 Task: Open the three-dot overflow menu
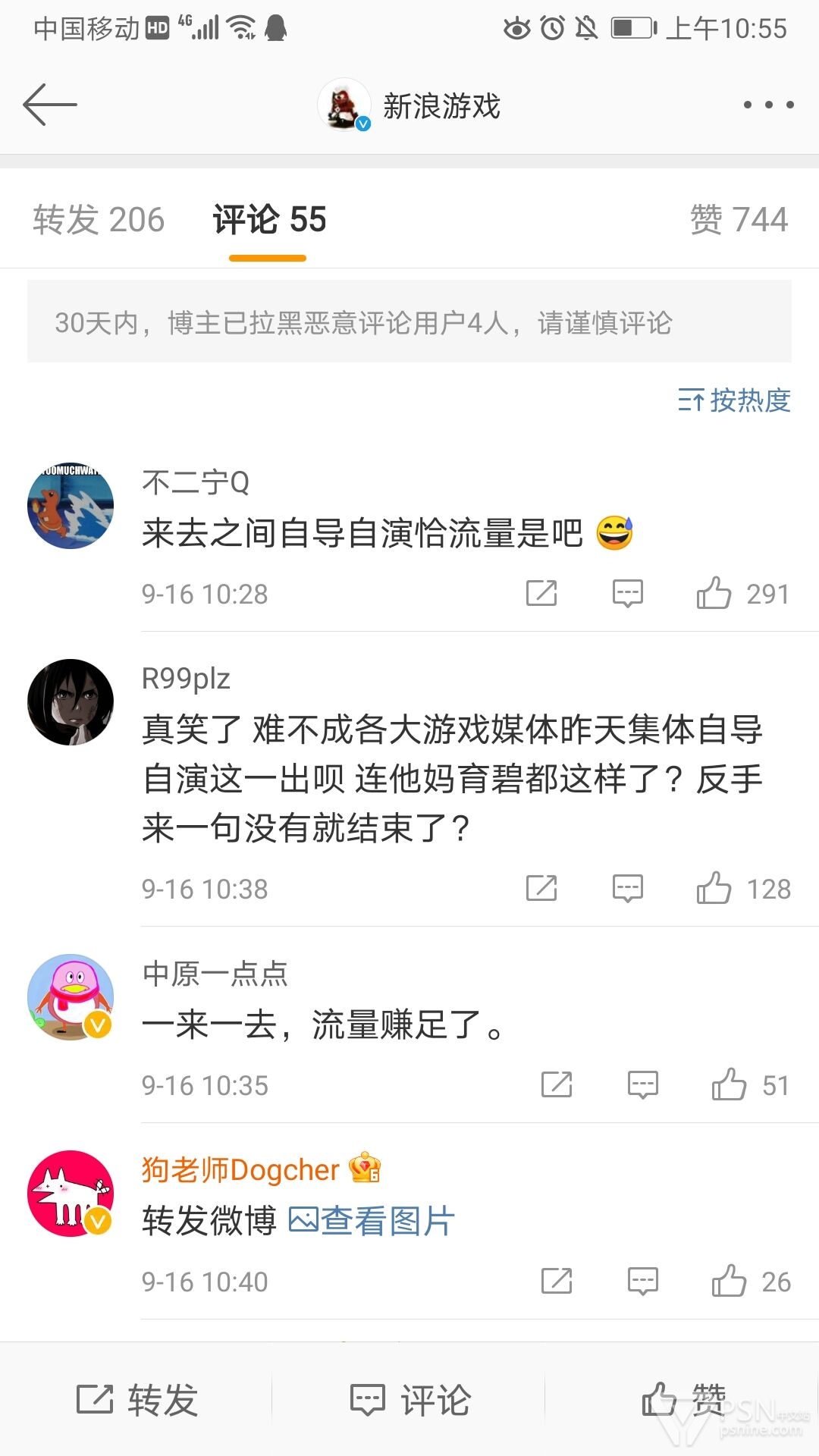click(768, 105)
